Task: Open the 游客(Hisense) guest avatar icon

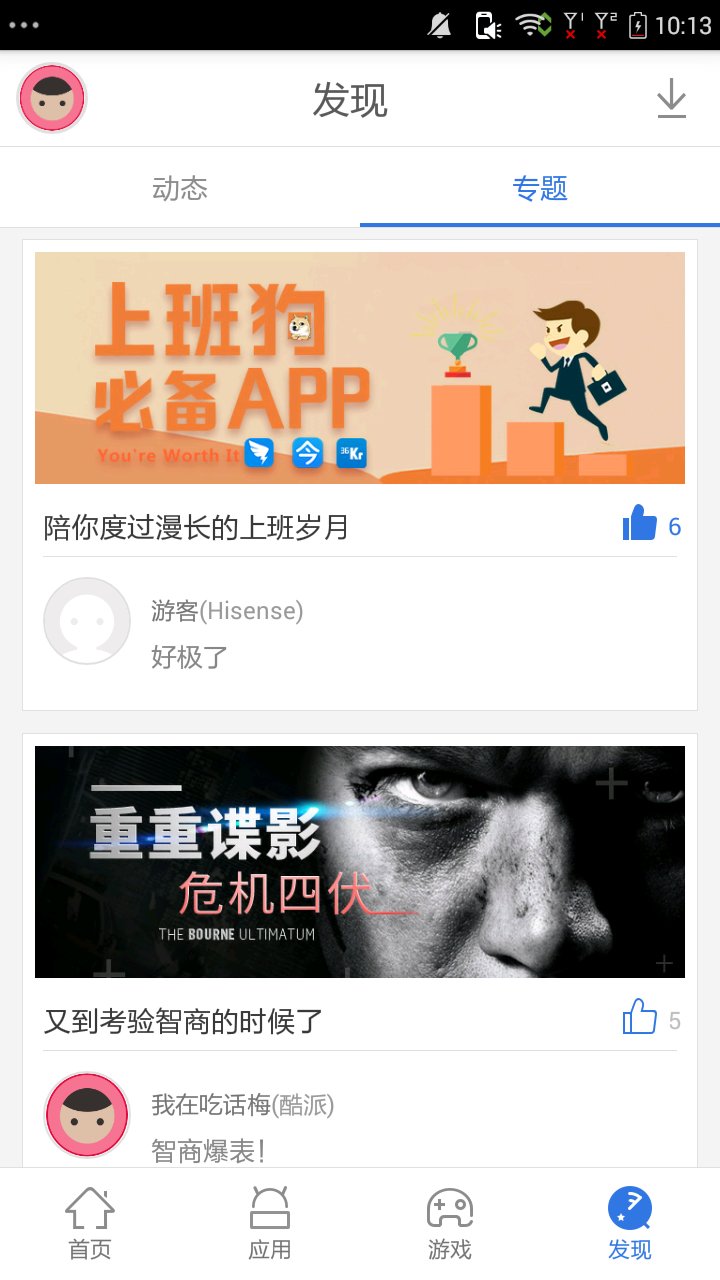Action: [x=87, y=620]
